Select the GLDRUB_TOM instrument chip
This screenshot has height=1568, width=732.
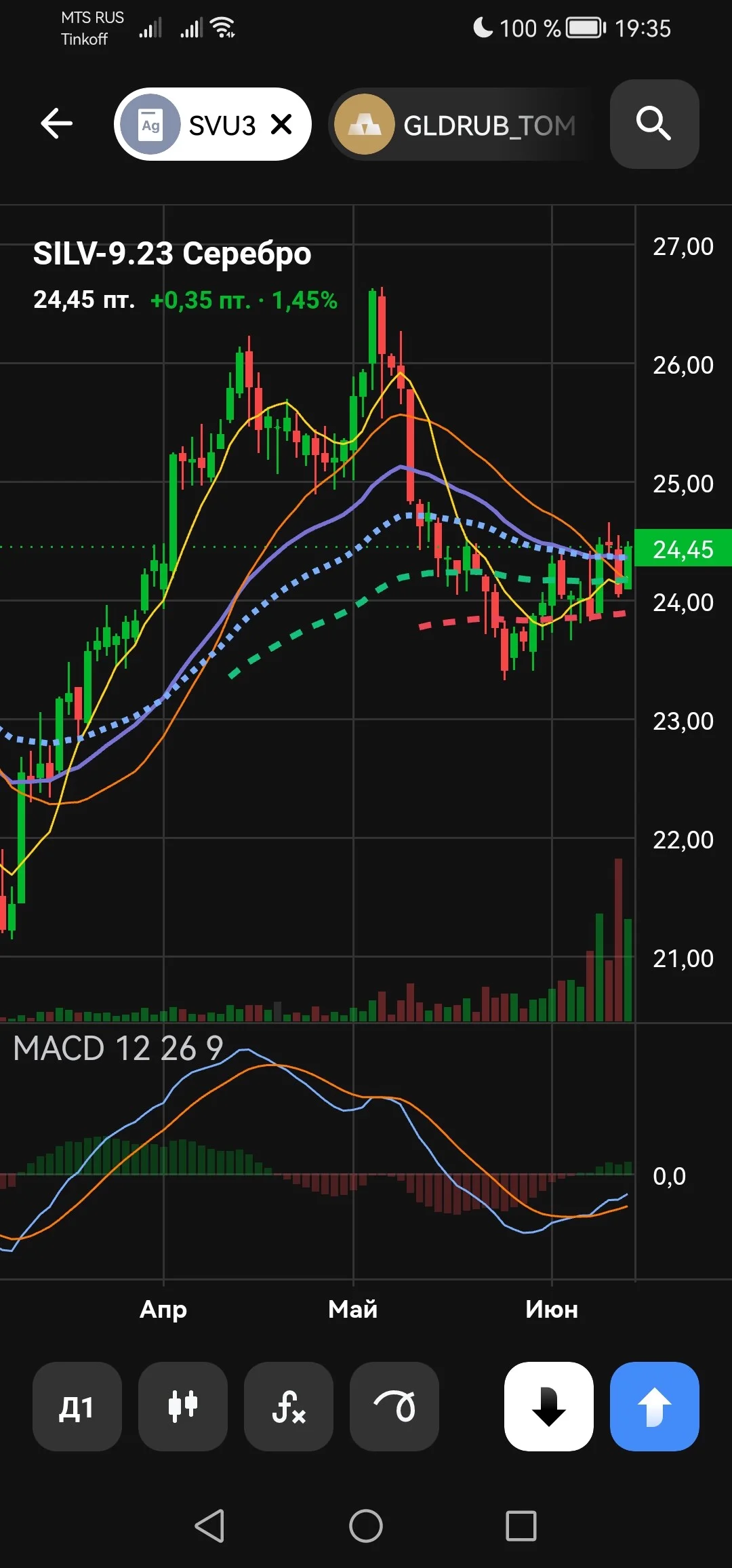click(x=461, y=124)
